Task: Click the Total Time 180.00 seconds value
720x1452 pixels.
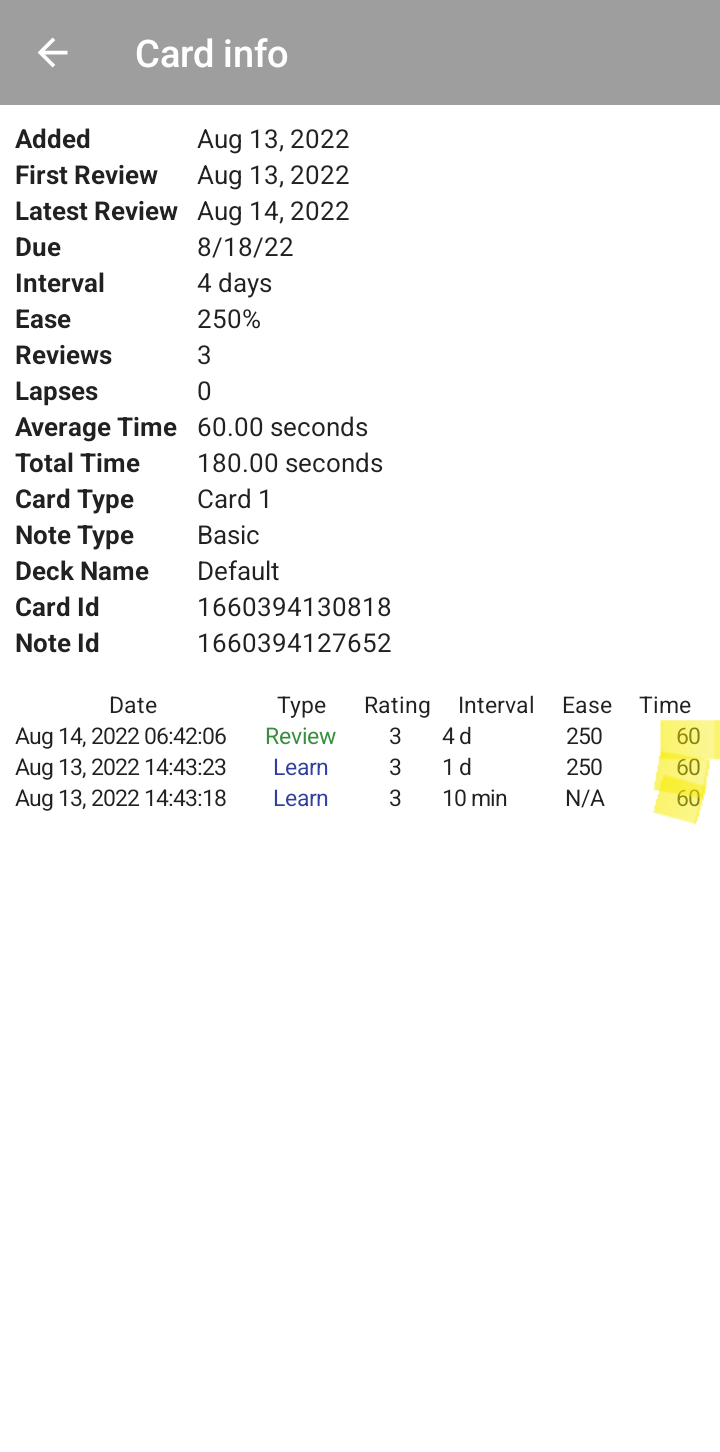Action: tap(290, 463)
